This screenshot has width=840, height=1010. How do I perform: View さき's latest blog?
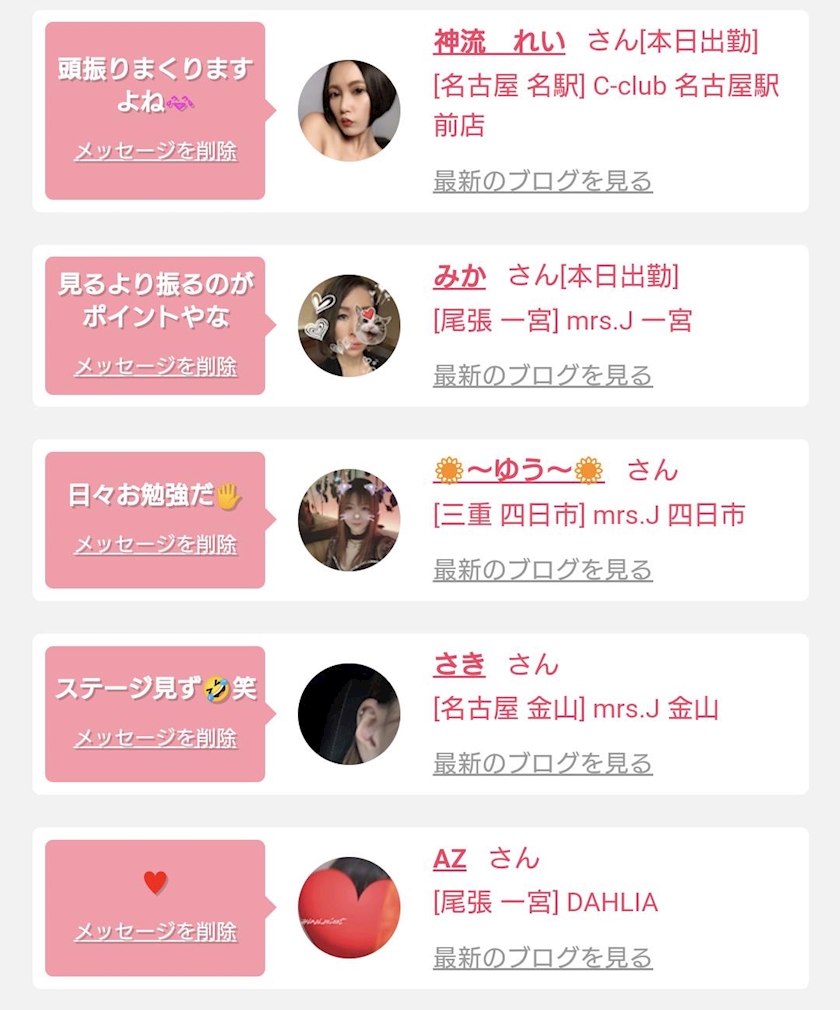[x=542, y=763]
